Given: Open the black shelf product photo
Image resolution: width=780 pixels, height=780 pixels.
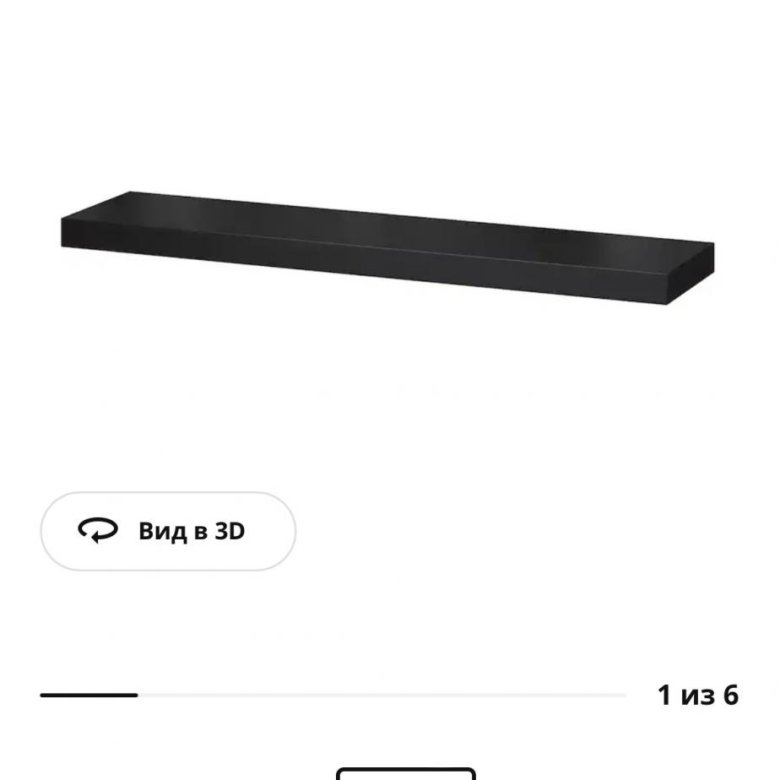Looking at the screenshot, I should (388, 248).
